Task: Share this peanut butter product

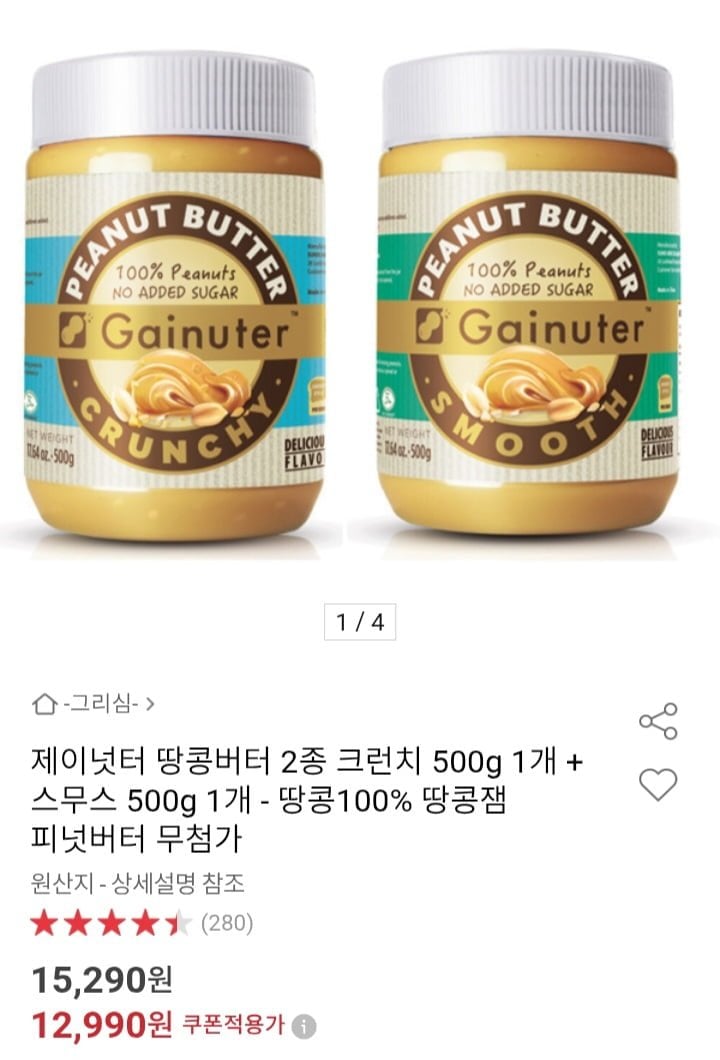Action: [x=657, y=721]
